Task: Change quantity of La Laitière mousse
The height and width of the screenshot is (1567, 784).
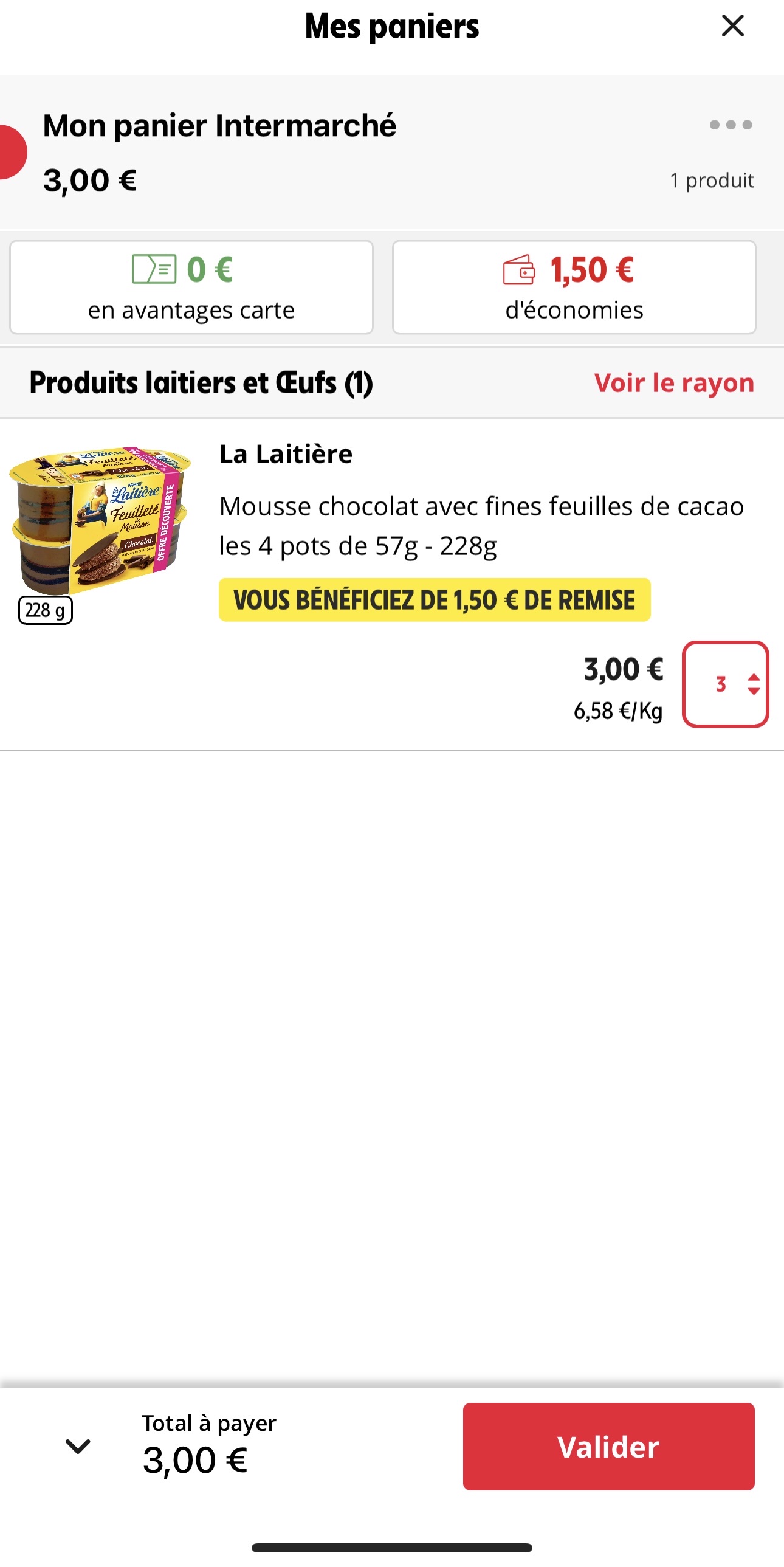Action: click(725, 684)
